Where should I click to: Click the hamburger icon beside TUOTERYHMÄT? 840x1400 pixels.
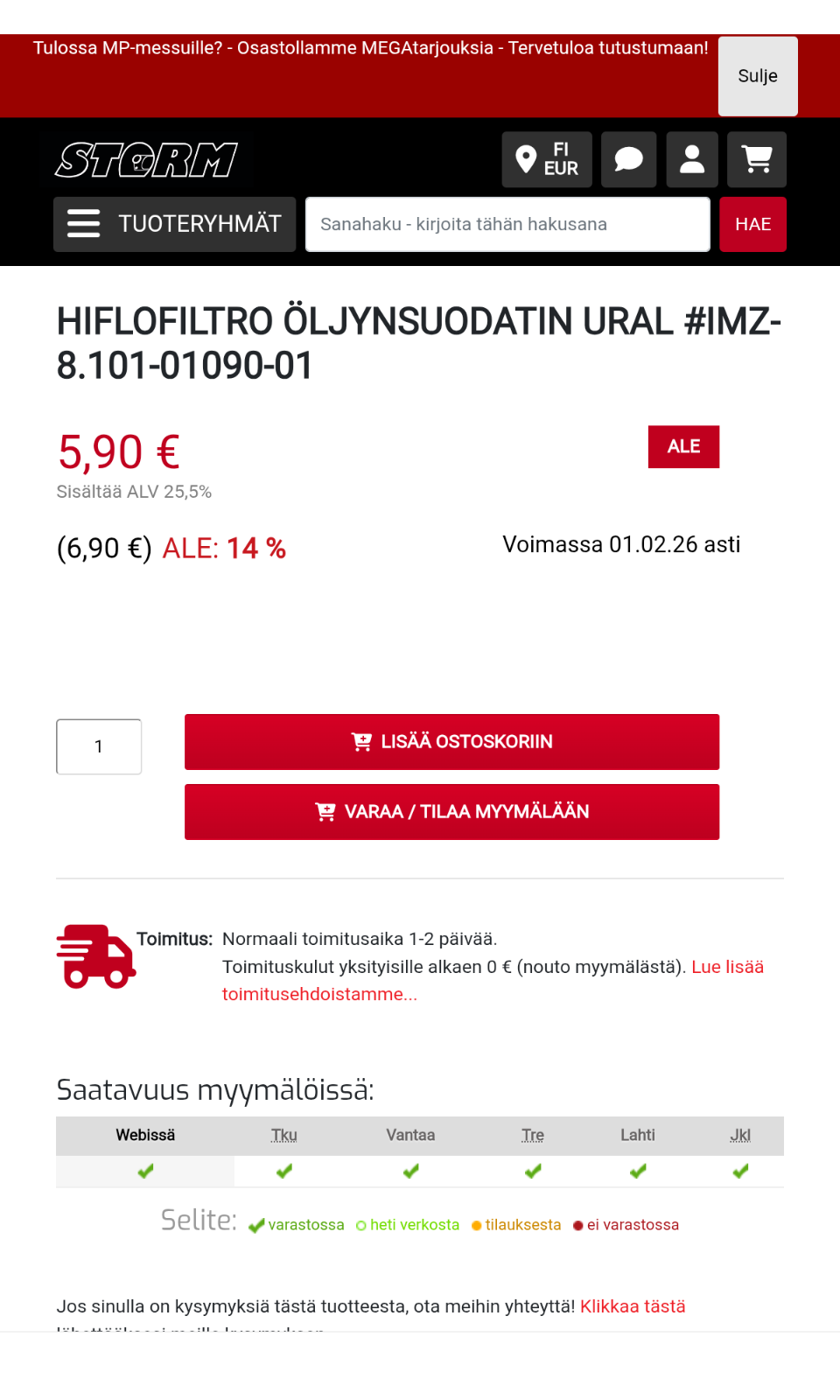coord(83,224)
